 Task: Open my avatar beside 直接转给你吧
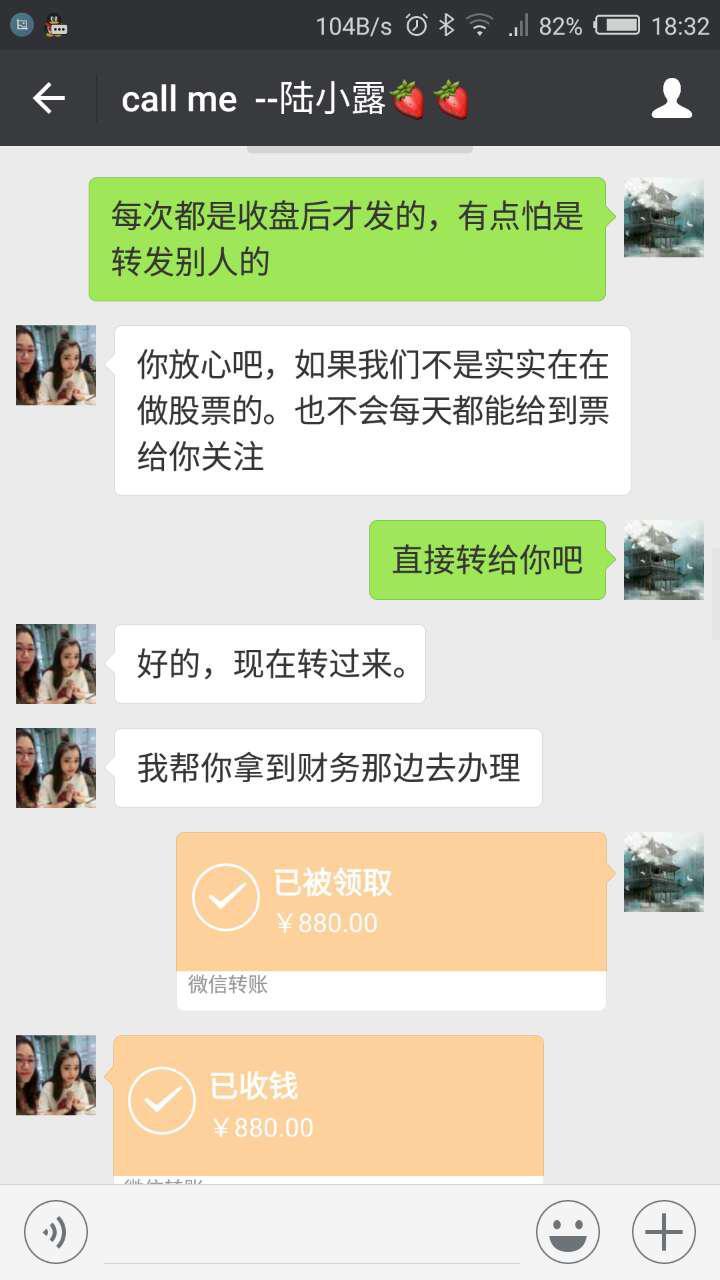click(664, 560)
